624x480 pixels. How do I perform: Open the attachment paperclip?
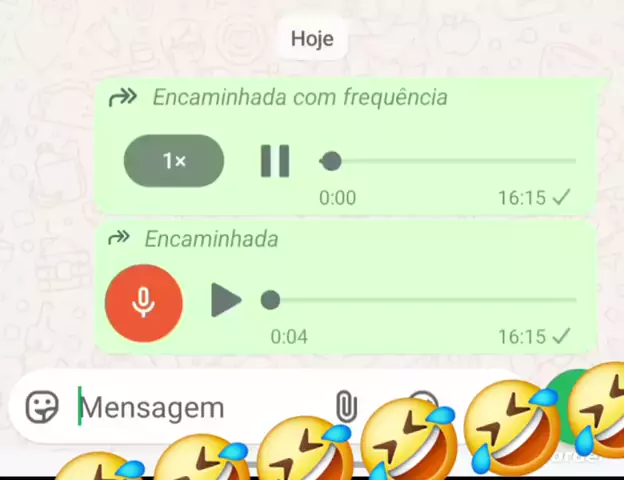(x=345, y=405)
